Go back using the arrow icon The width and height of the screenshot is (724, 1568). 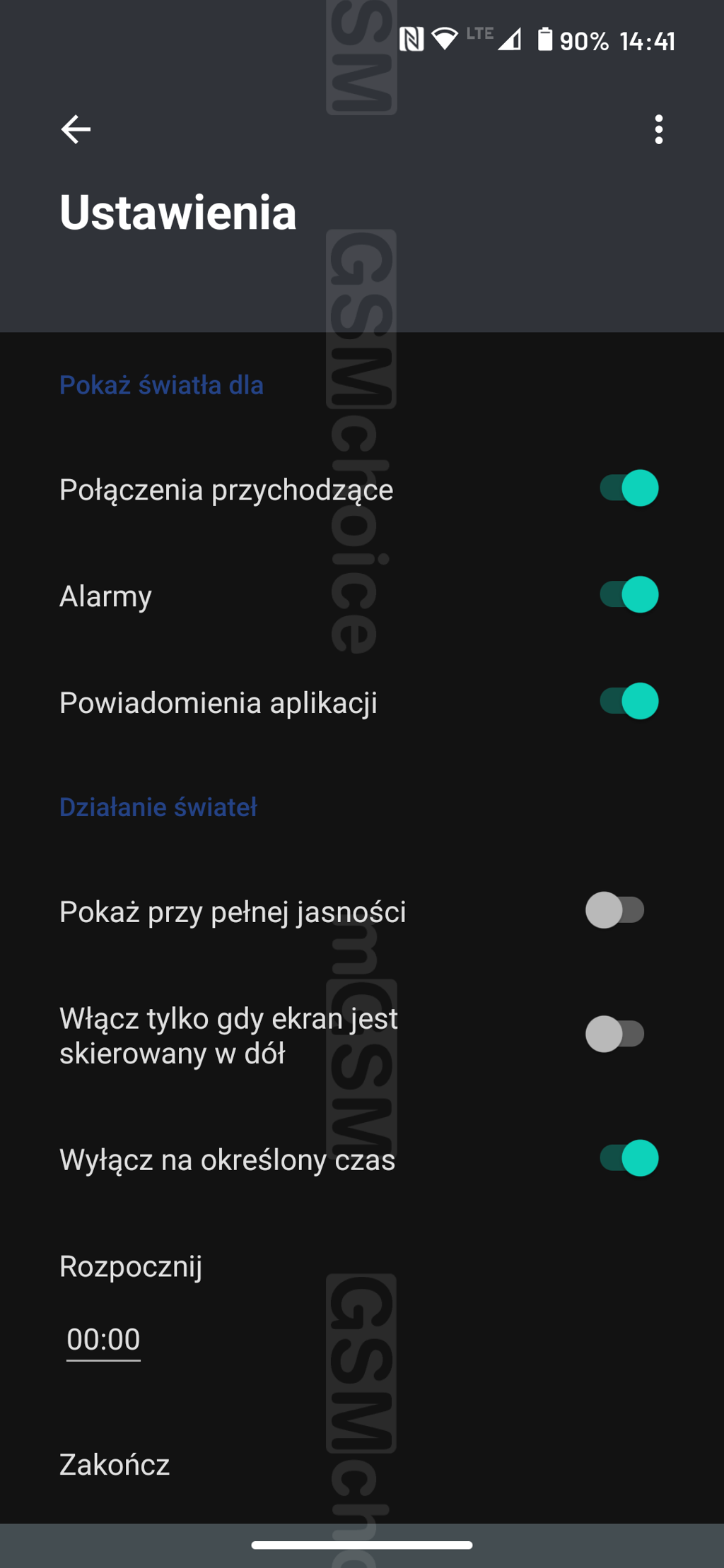point(76,129)
